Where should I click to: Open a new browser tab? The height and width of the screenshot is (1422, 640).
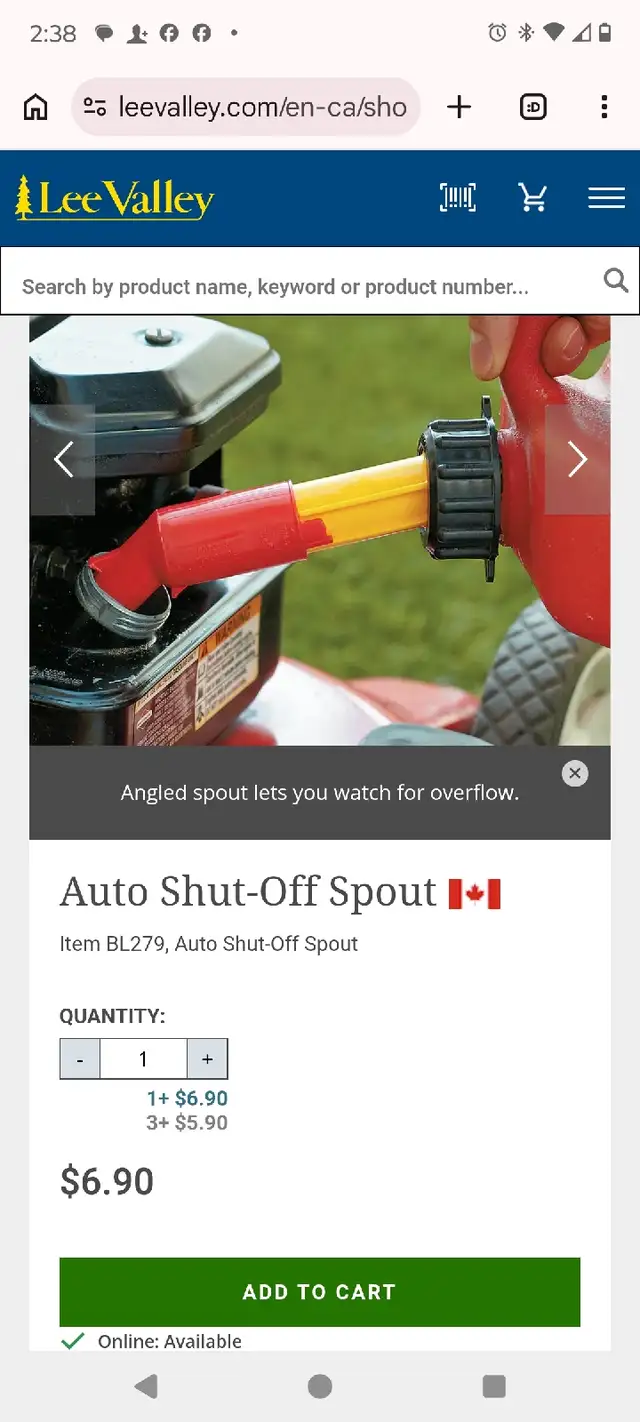tap(459, 107)
